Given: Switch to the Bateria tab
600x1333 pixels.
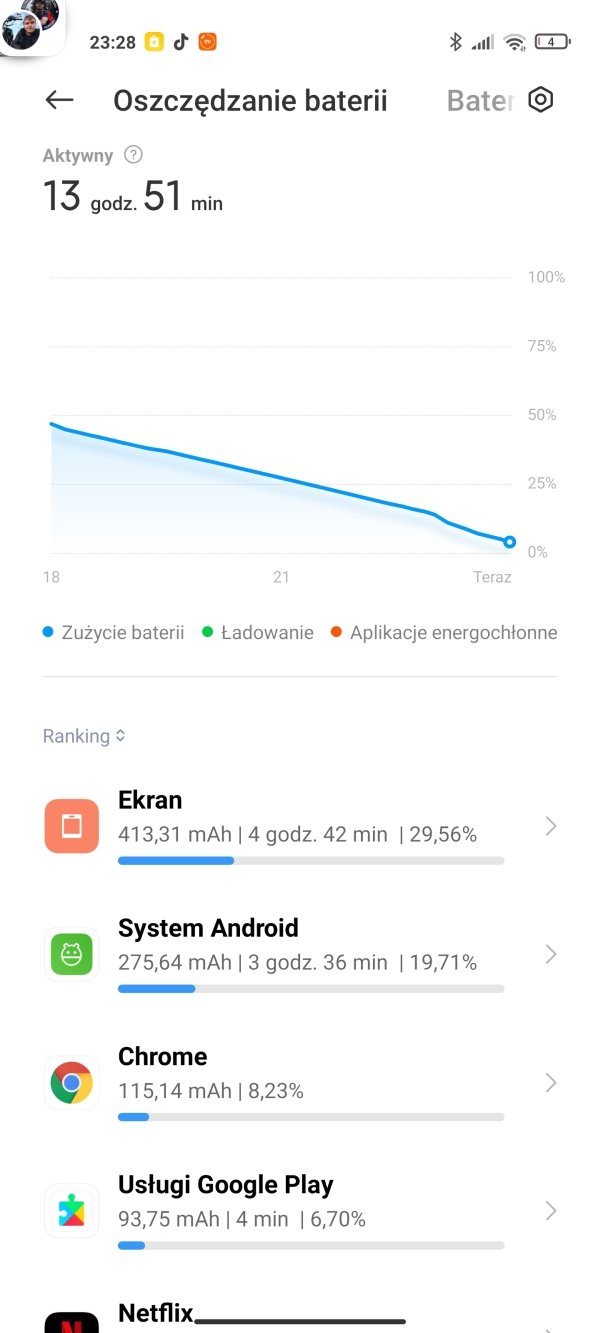Looking at the screenshot, I should pyautogui.click(x=480, y=101).
